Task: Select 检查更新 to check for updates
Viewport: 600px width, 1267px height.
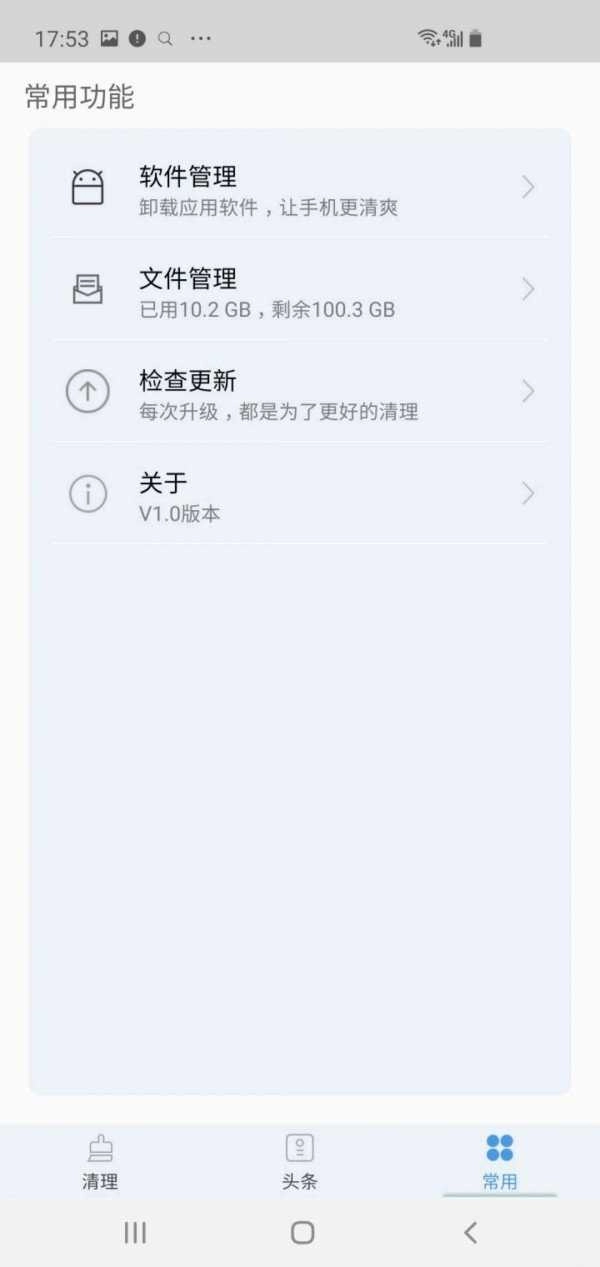Action: 300,392
